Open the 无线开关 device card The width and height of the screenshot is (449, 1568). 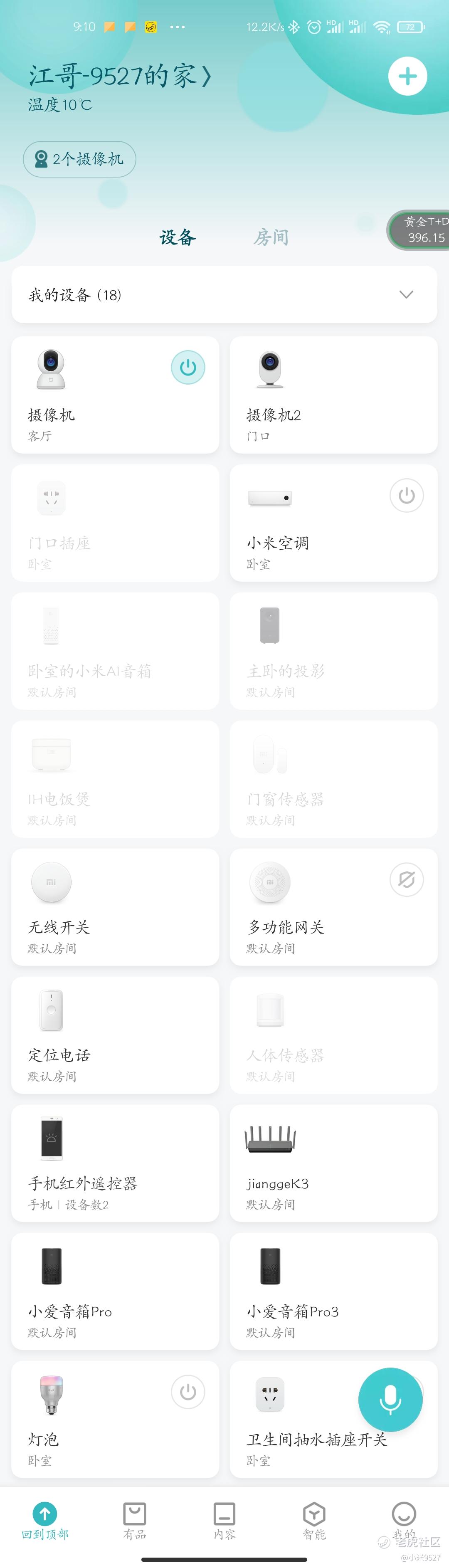[115, 907]
